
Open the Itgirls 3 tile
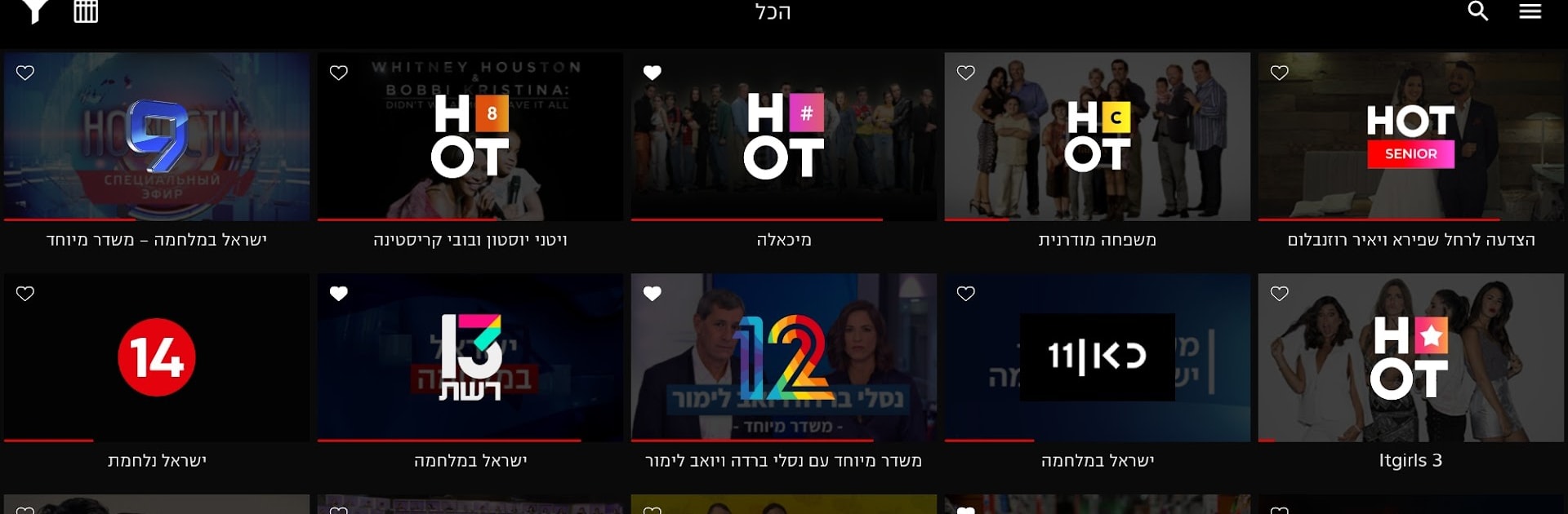(1410, 357)
